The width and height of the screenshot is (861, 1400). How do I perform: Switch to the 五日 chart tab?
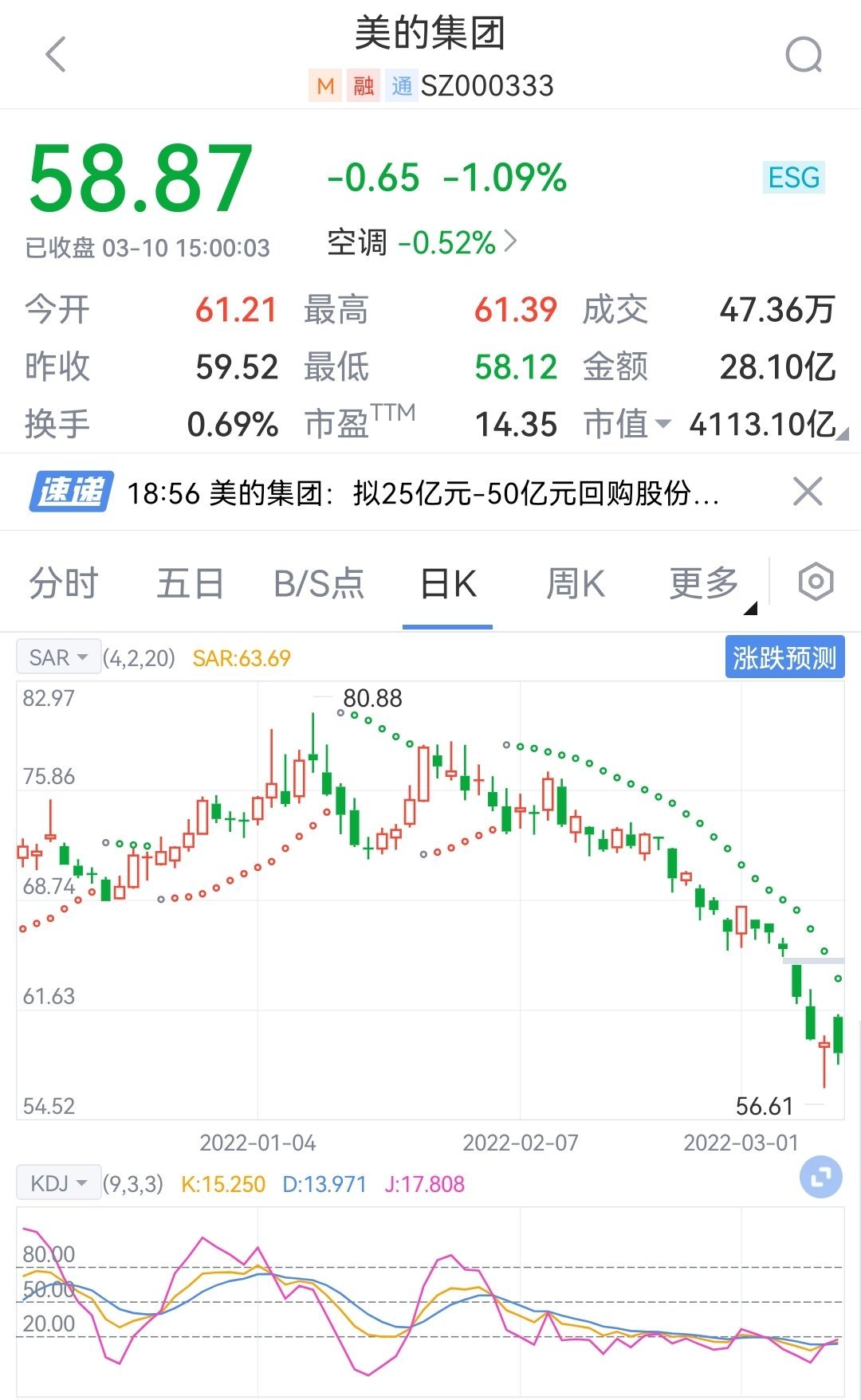(x=190, y=583)
